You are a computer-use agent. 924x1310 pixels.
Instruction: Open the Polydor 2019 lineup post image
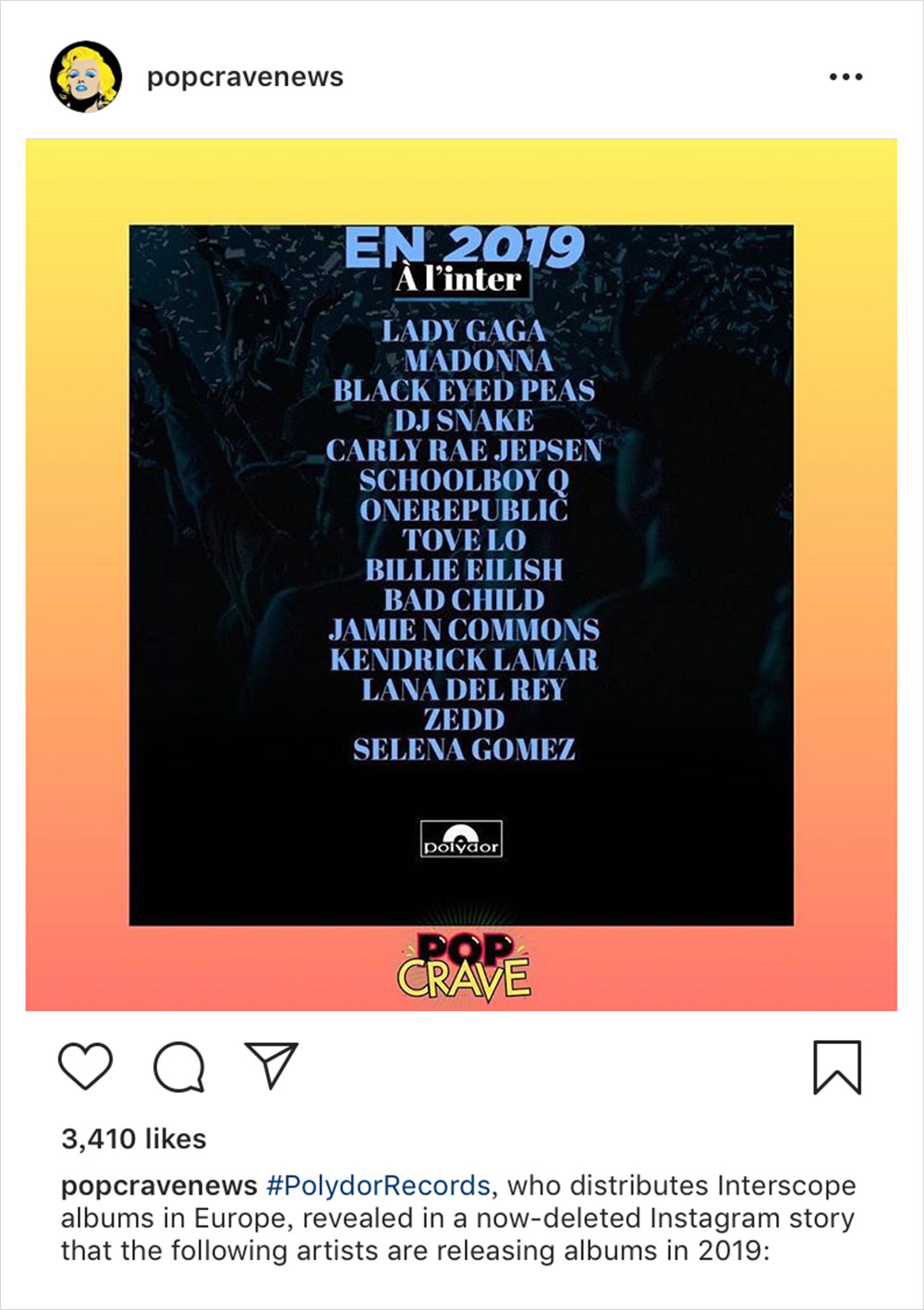[461, 574]
